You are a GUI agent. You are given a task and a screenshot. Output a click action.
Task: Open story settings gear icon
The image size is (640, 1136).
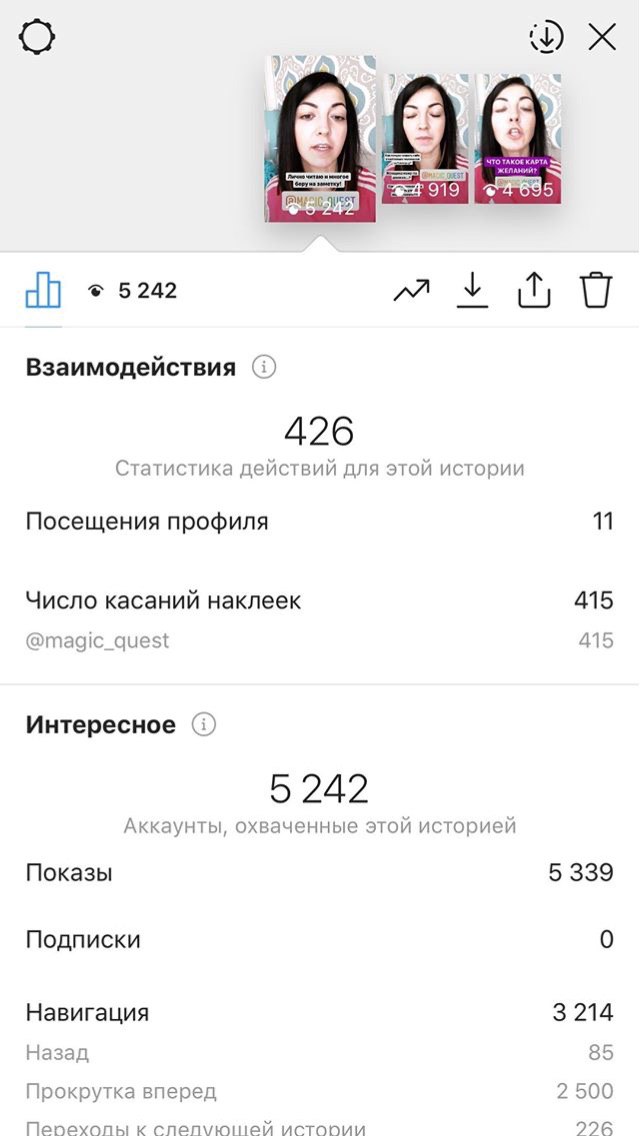coord(37,37)
